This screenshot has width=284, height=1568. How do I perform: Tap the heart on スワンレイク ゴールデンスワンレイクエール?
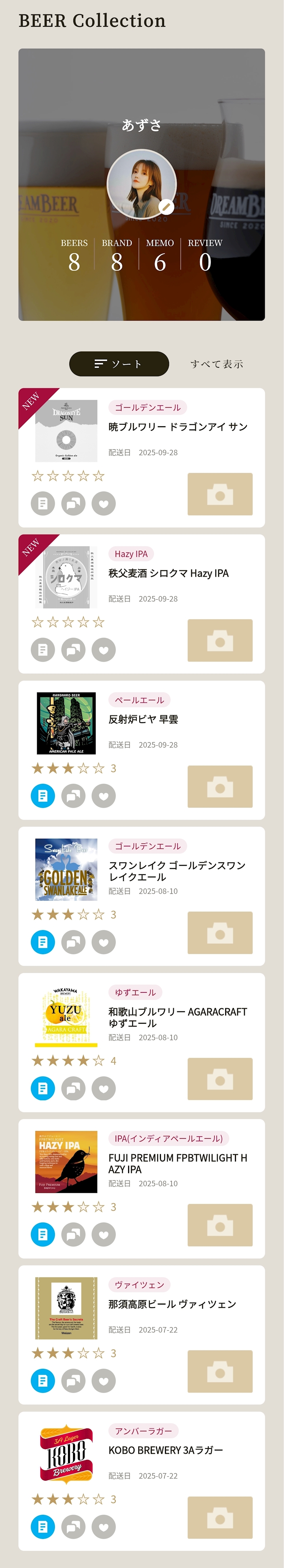click(x=103, y=942)
